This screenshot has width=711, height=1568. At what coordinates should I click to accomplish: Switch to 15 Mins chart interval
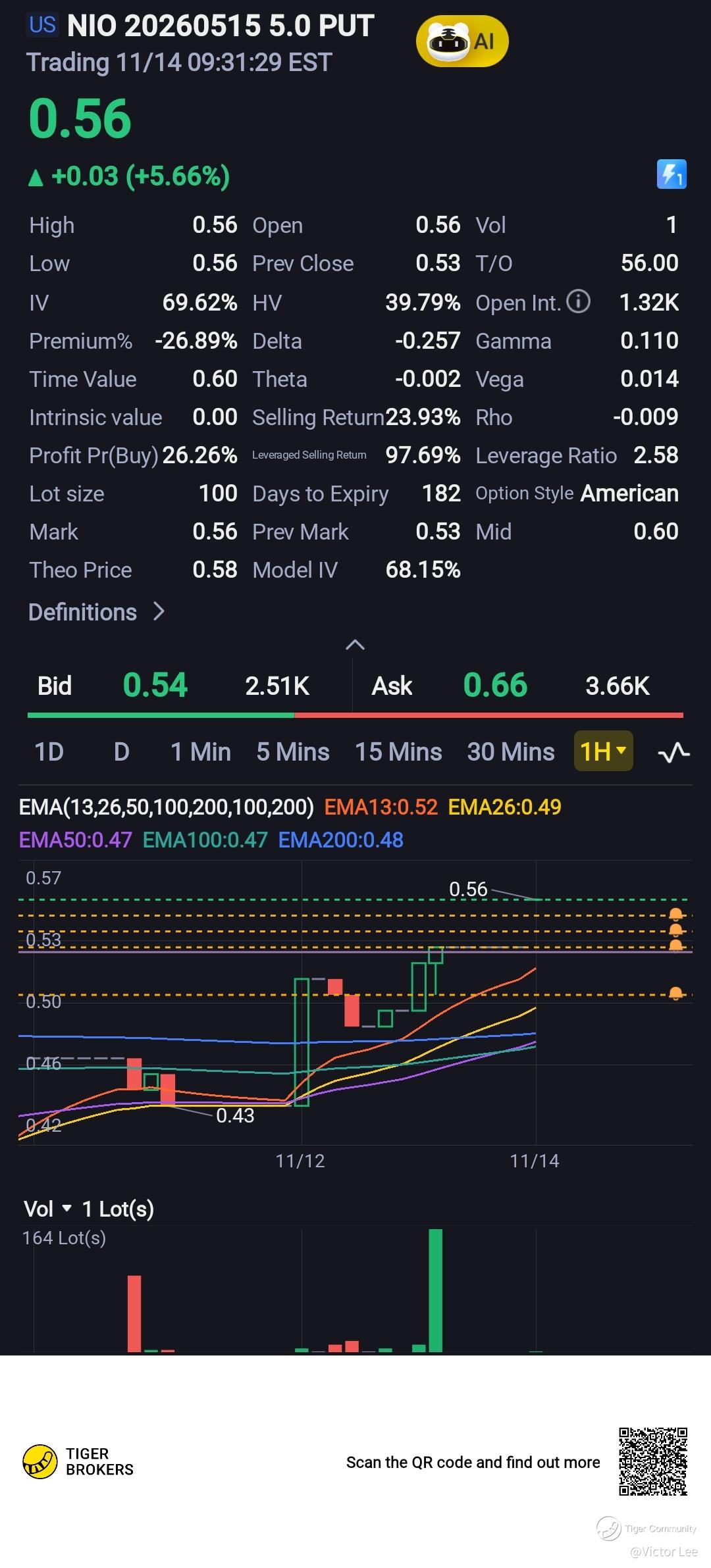[x=398, y=751]
